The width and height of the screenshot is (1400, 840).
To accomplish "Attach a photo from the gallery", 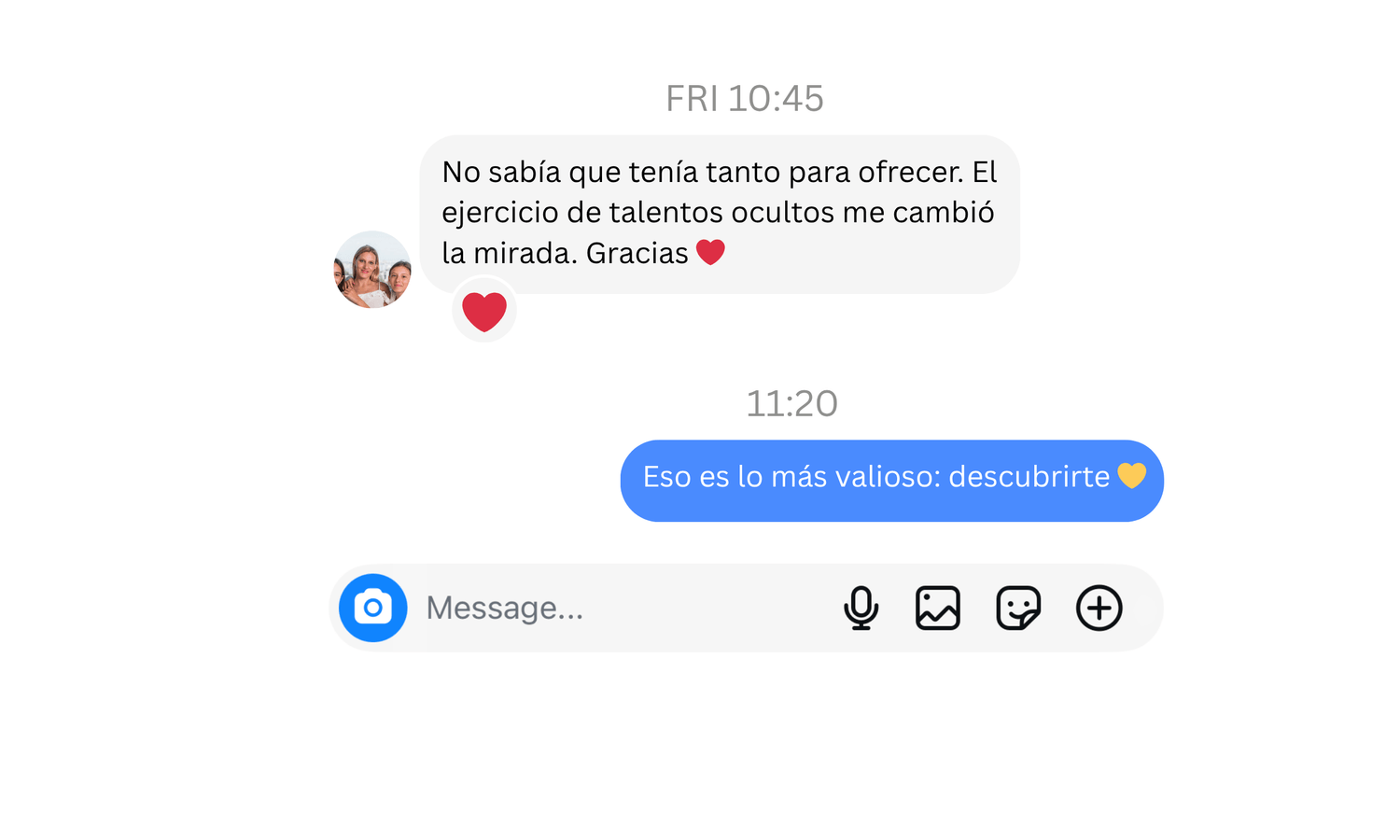I will click(937, 608).
